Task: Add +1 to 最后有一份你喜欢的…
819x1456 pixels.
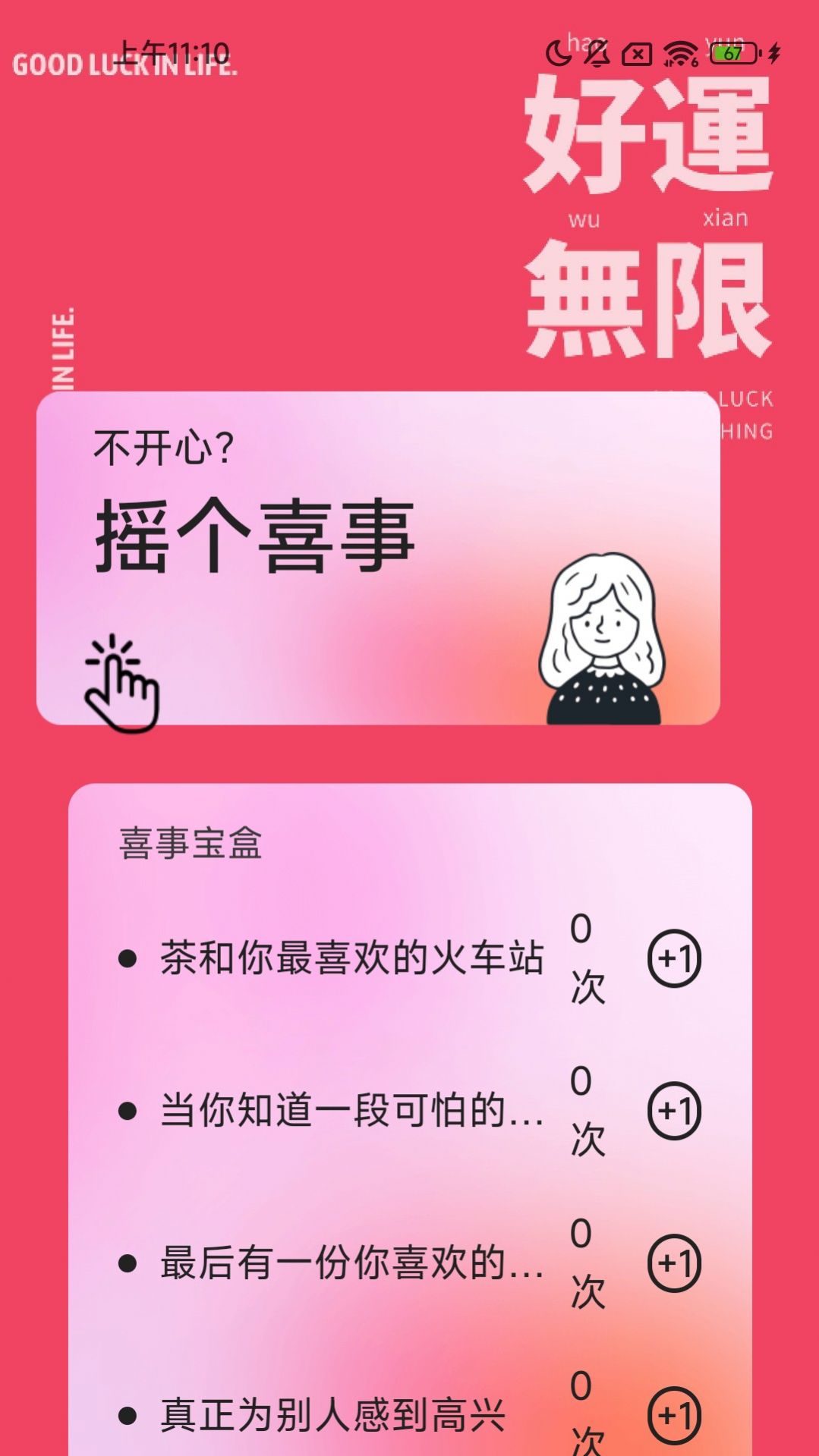Action: [673, 1263]
